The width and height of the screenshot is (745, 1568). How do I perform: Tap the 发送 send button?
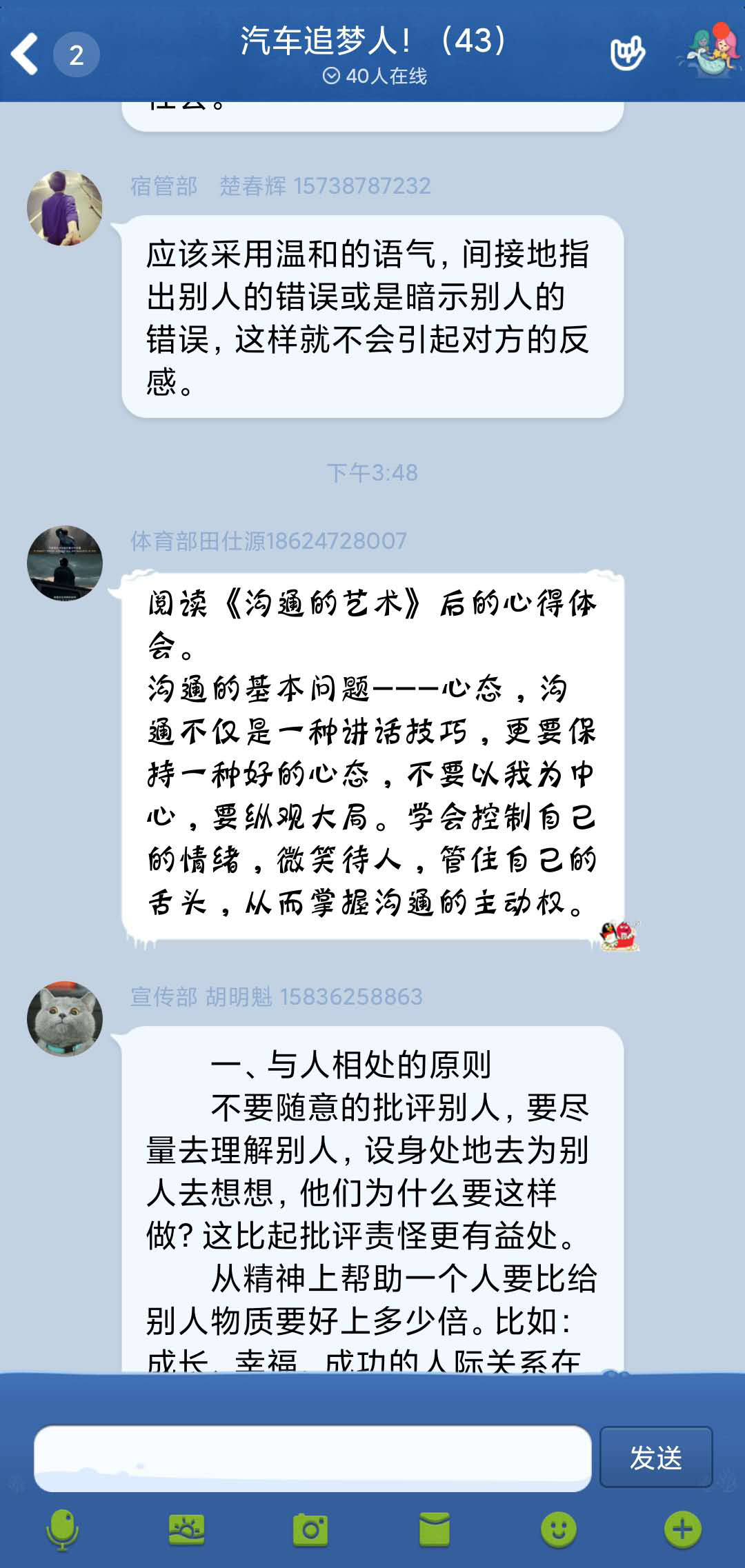(655, 1457)
